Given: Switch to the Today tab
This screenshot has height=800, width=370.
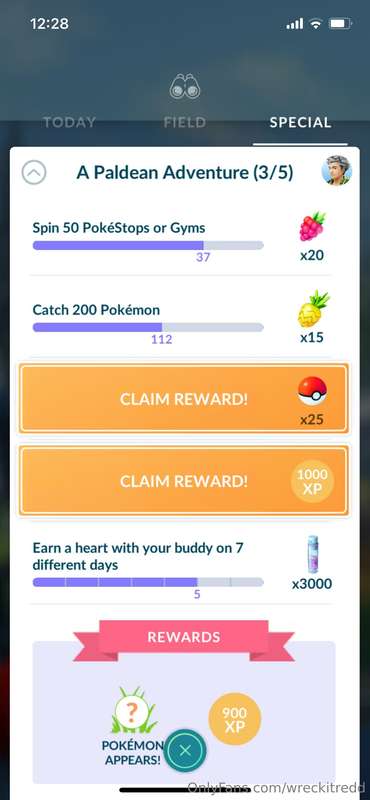Looking at the screenshot, I should (69, 122).
